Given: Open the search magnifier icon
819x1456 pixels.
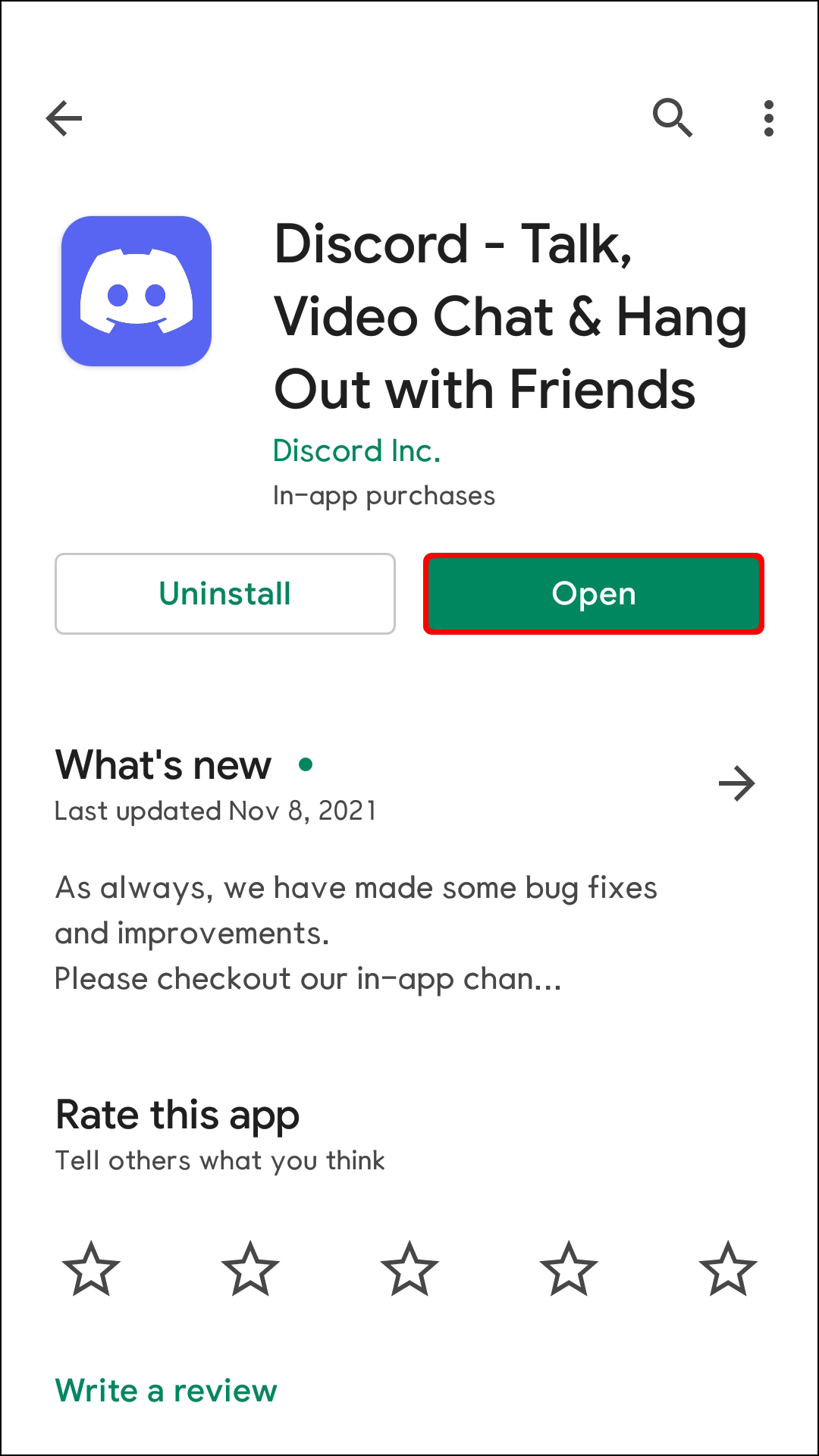Looking at the screenshot, I should click(672, 118).
